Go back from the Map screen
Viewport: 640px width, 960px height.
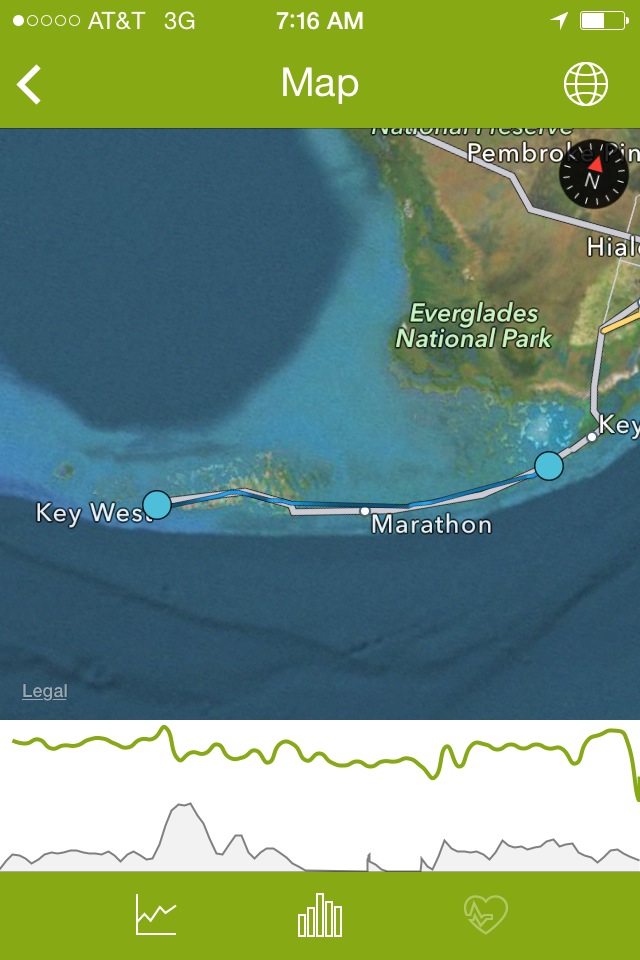pos(30,84)
